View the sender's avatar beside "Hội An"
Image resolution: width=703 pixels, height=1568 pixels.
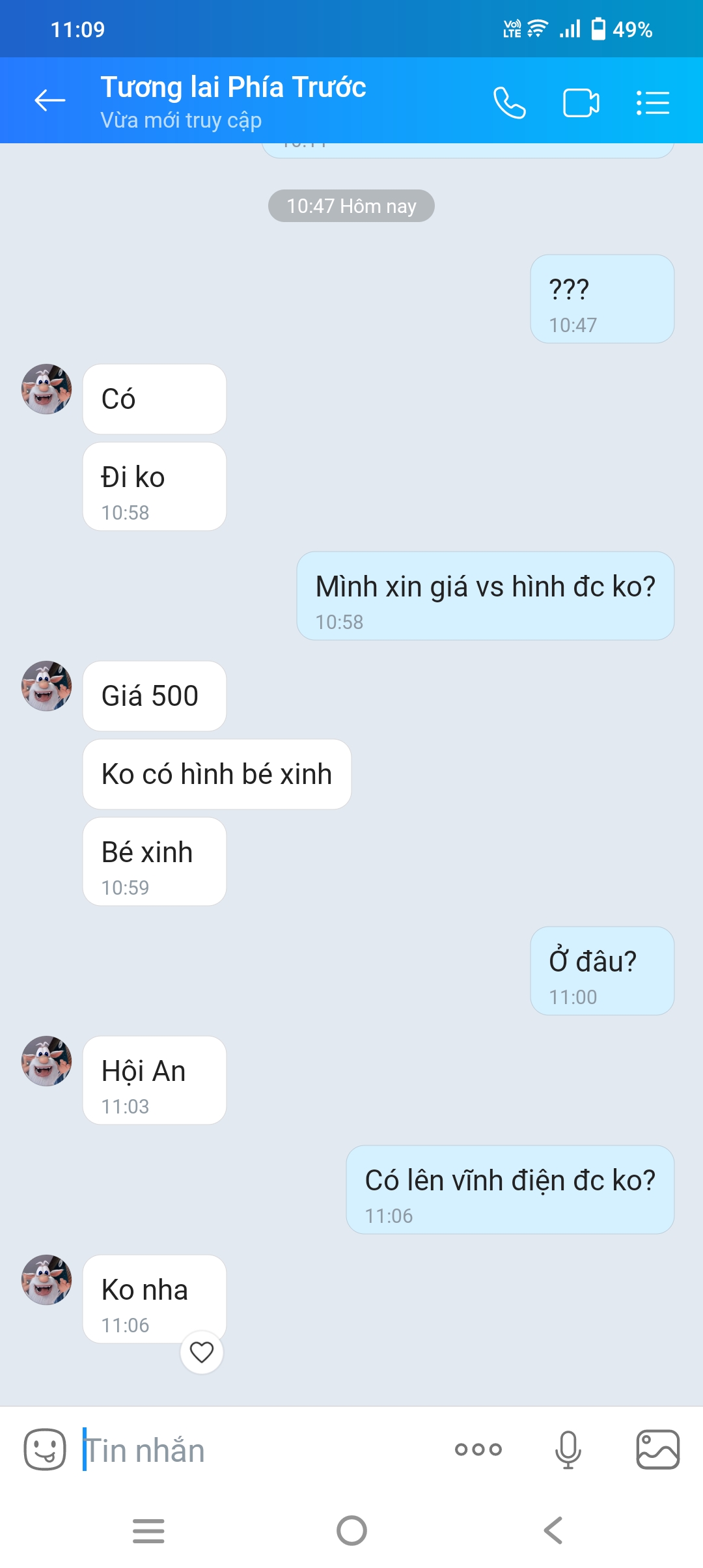(47, 1061)
